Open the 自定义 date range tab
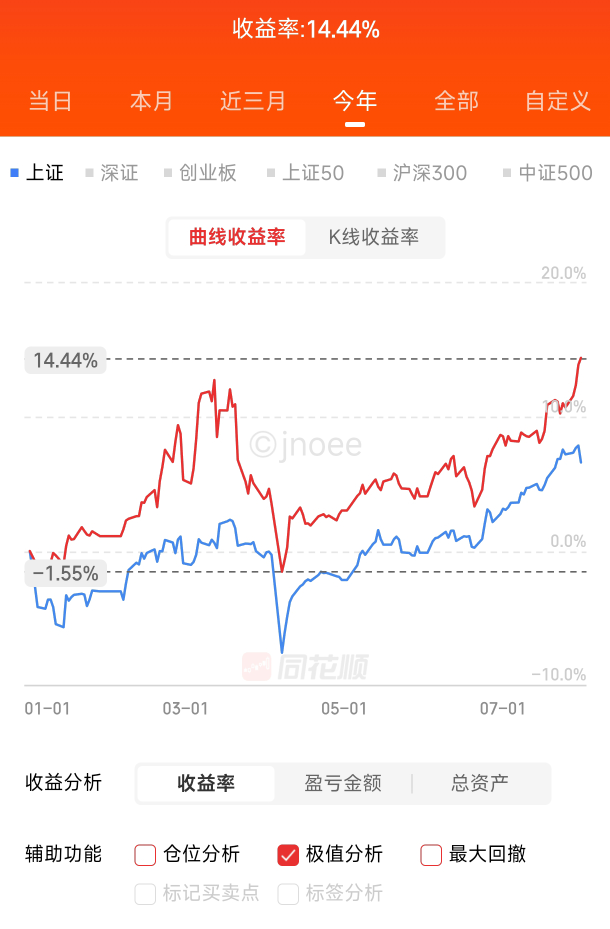610x929 pixels. 558,101
